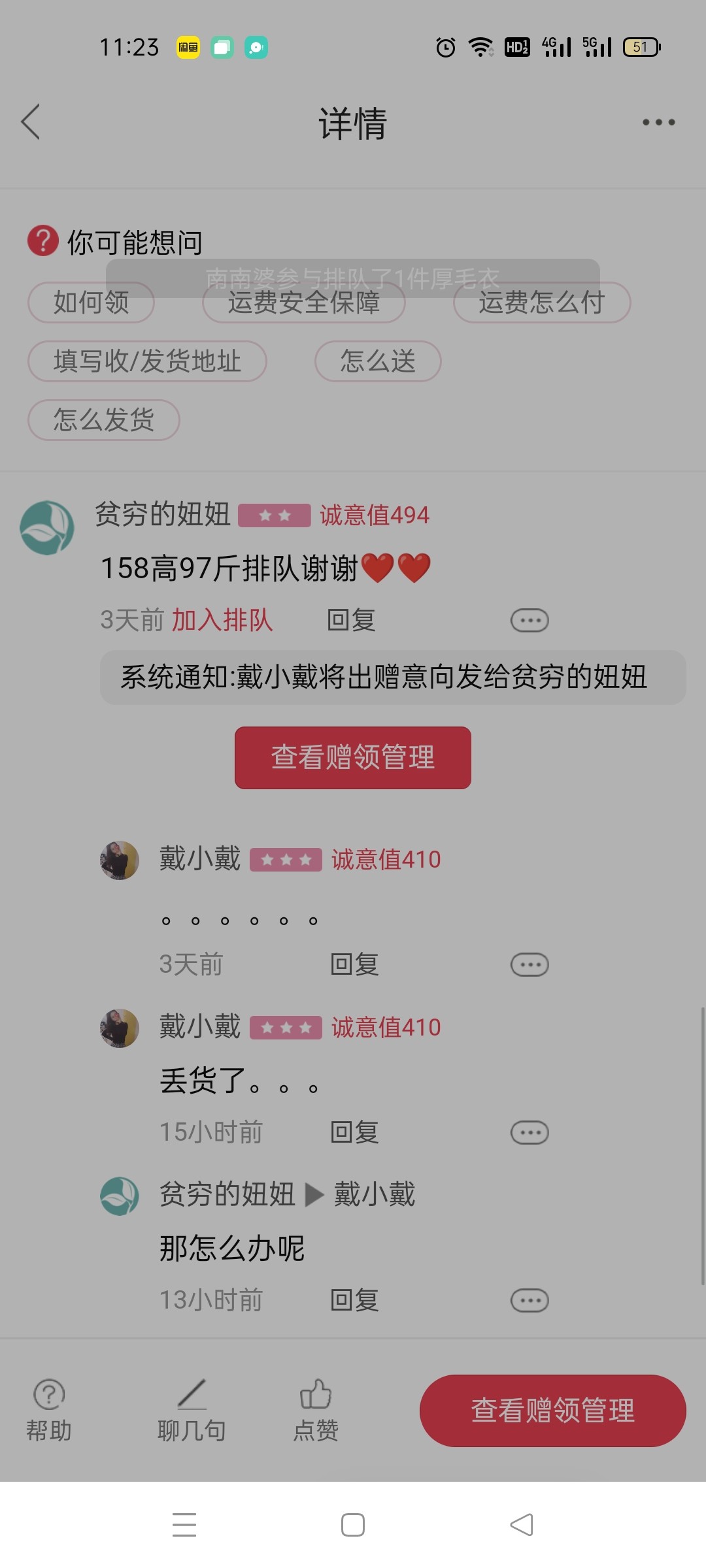The image size is (706, 1568).
Task: Go back from the 详情 page
Action: tap(31, 122)
